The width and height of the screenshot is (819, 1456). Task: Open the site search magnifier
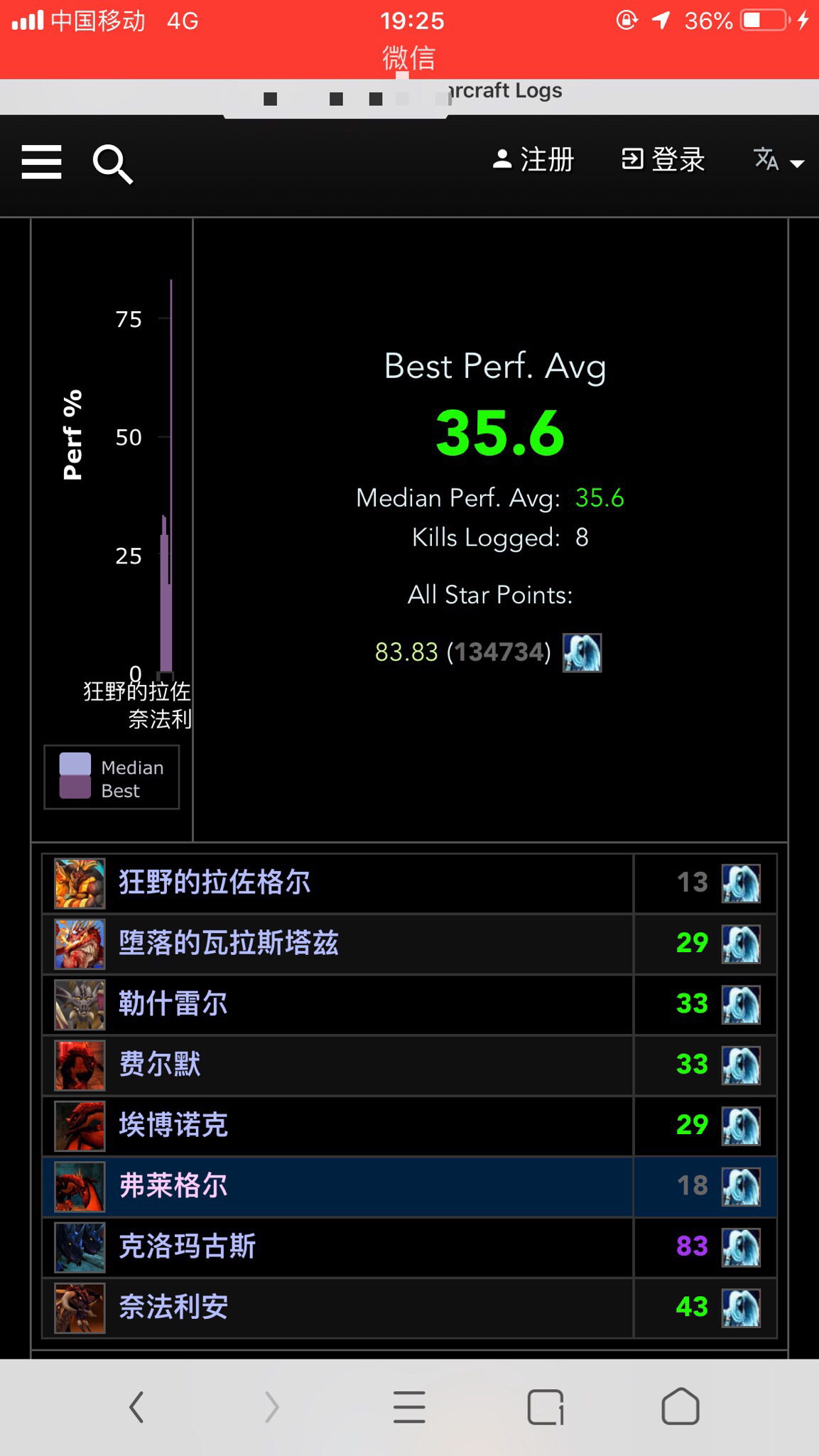pyautogui.click(x=112, y=164)
